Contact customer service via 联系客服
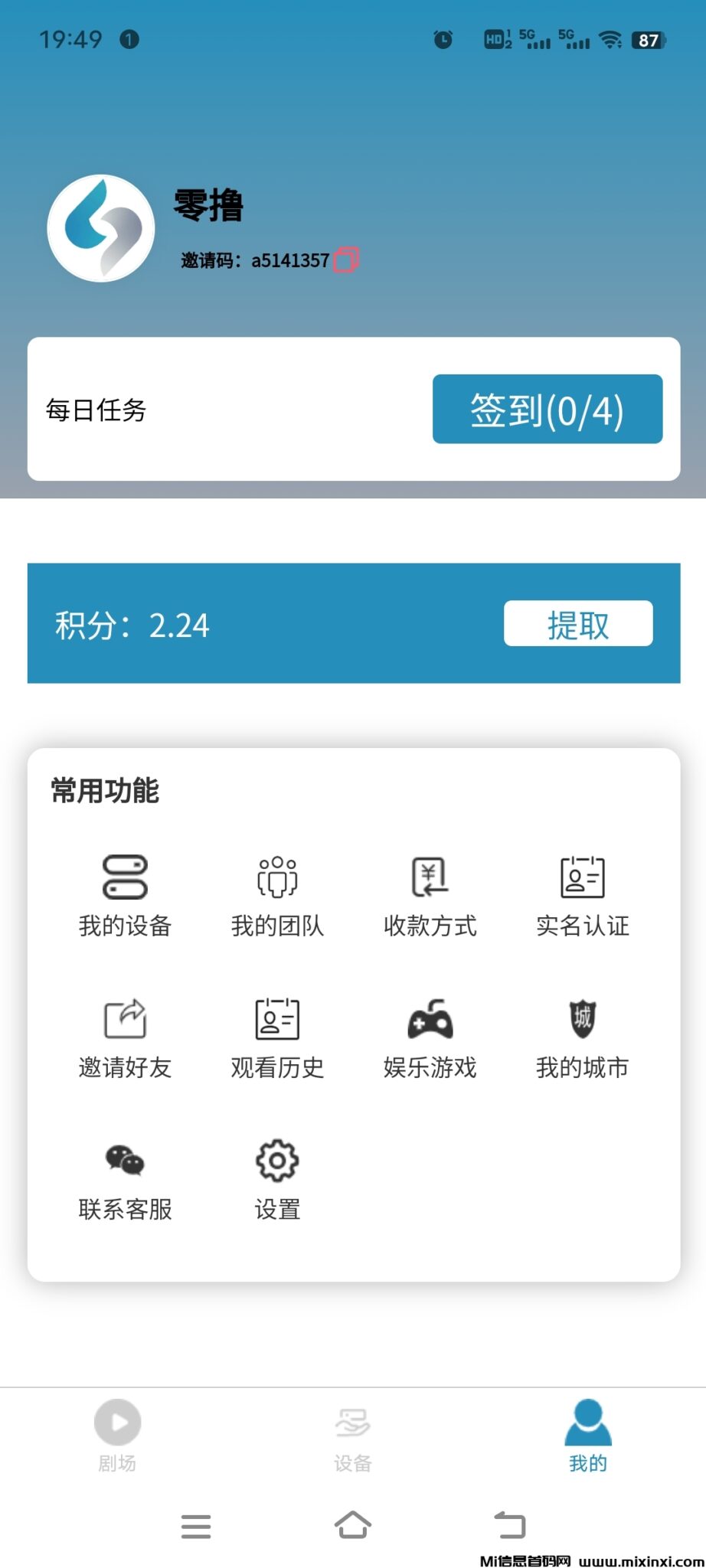The height and width of the screenshot is (1568, 706). click(x=125, y=1179)
